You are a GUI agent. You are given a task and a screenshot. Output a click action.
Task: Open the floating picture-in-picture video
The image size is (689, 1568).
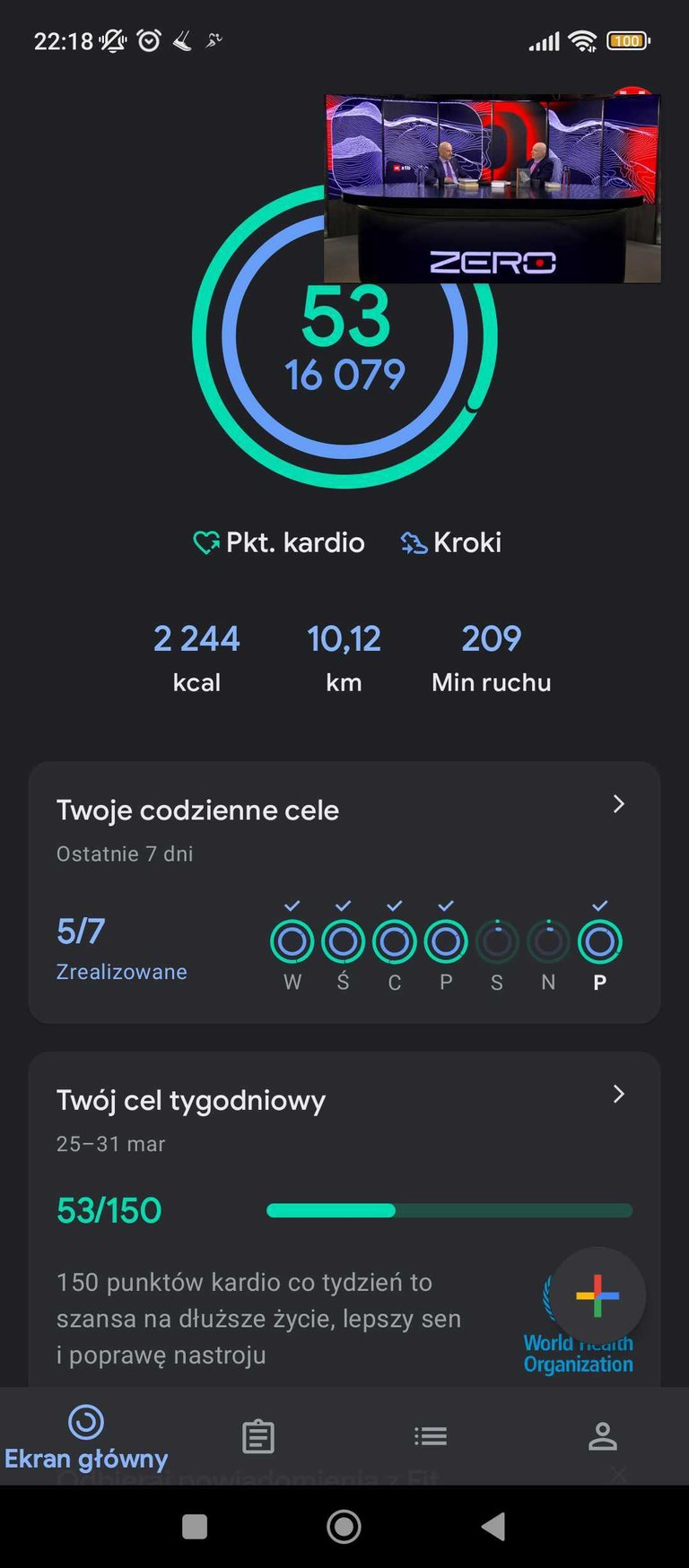pyautogui.click(x=493, y=188)
